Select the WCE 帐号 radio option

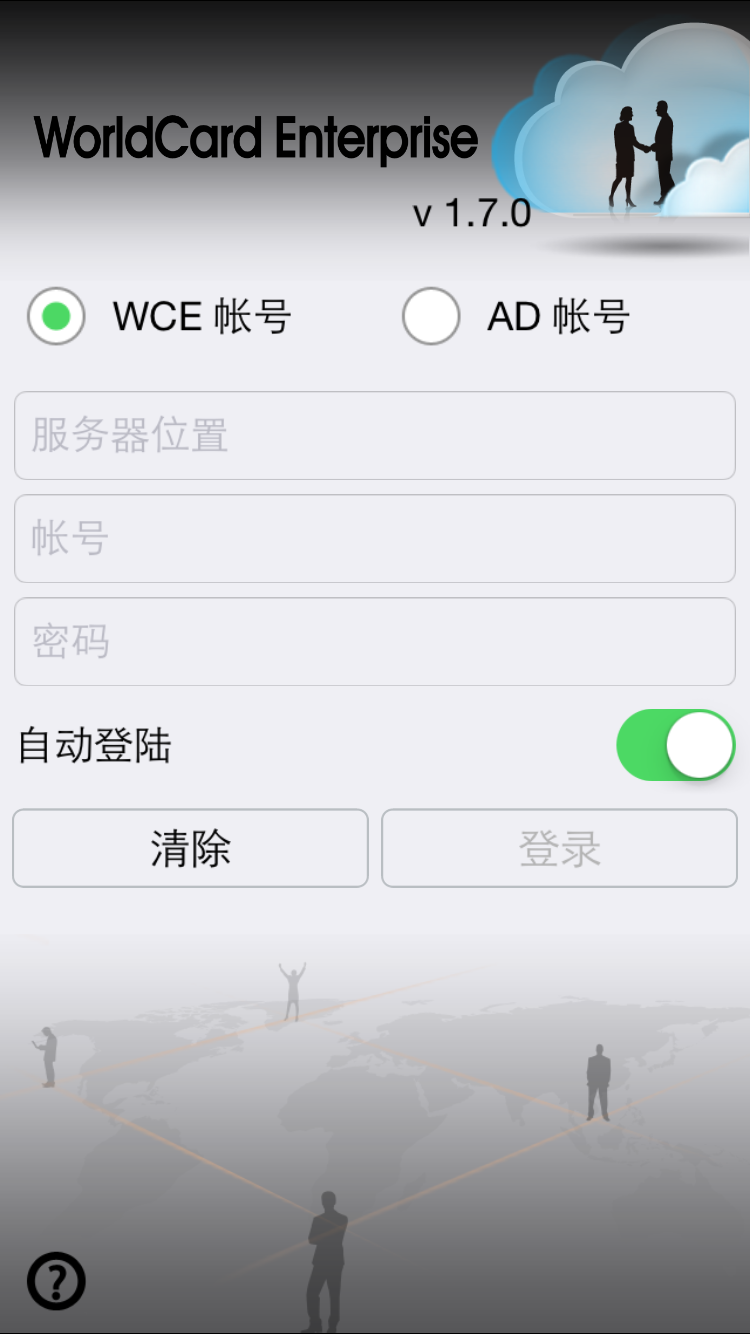tap(56, 317)
